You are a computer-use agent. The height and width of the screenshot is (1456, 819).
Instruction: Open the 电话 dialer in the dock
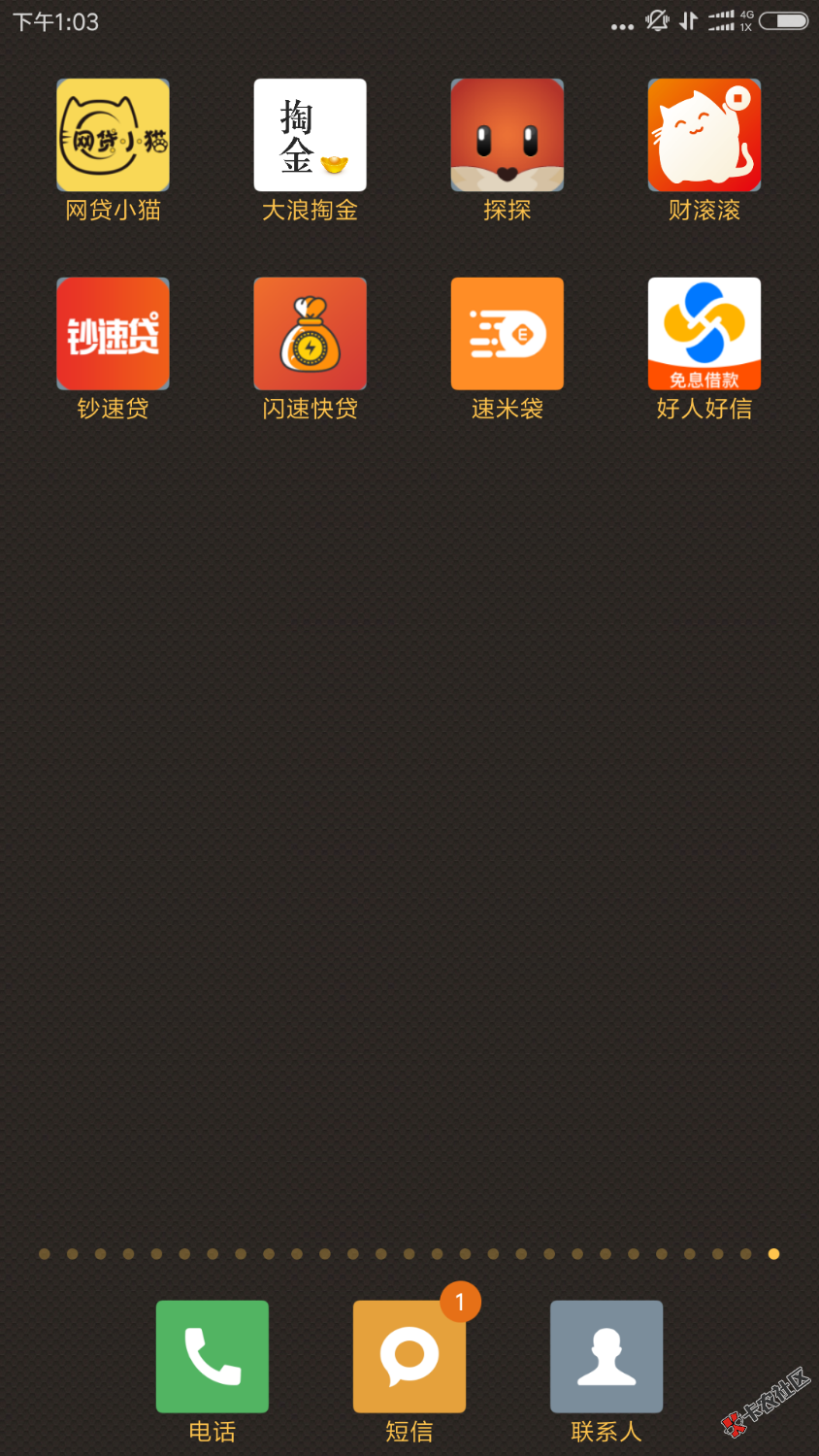tap(212, 1356)
